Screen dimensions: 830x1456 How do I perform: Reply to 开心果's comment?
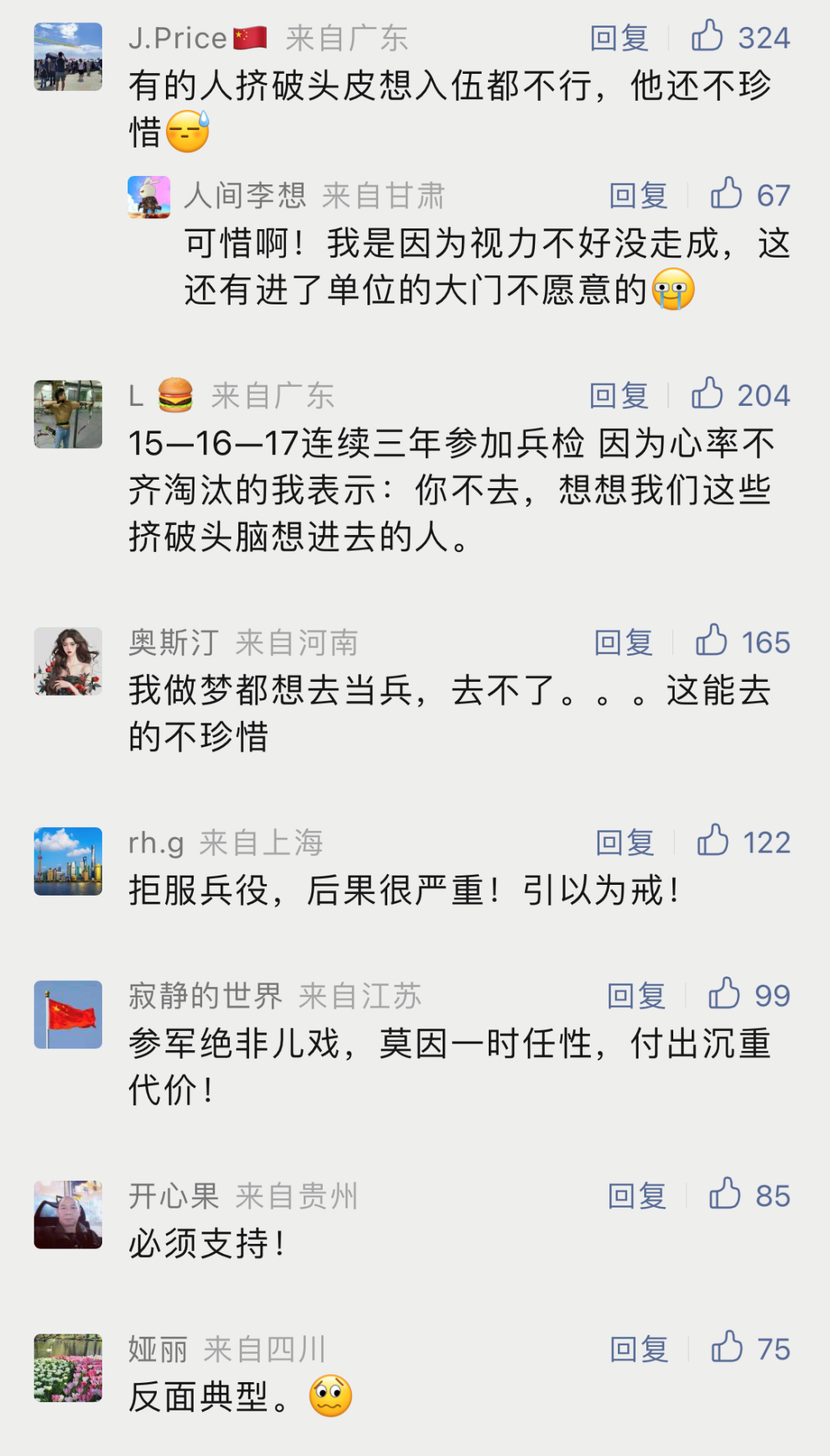tap(638, 1195)
